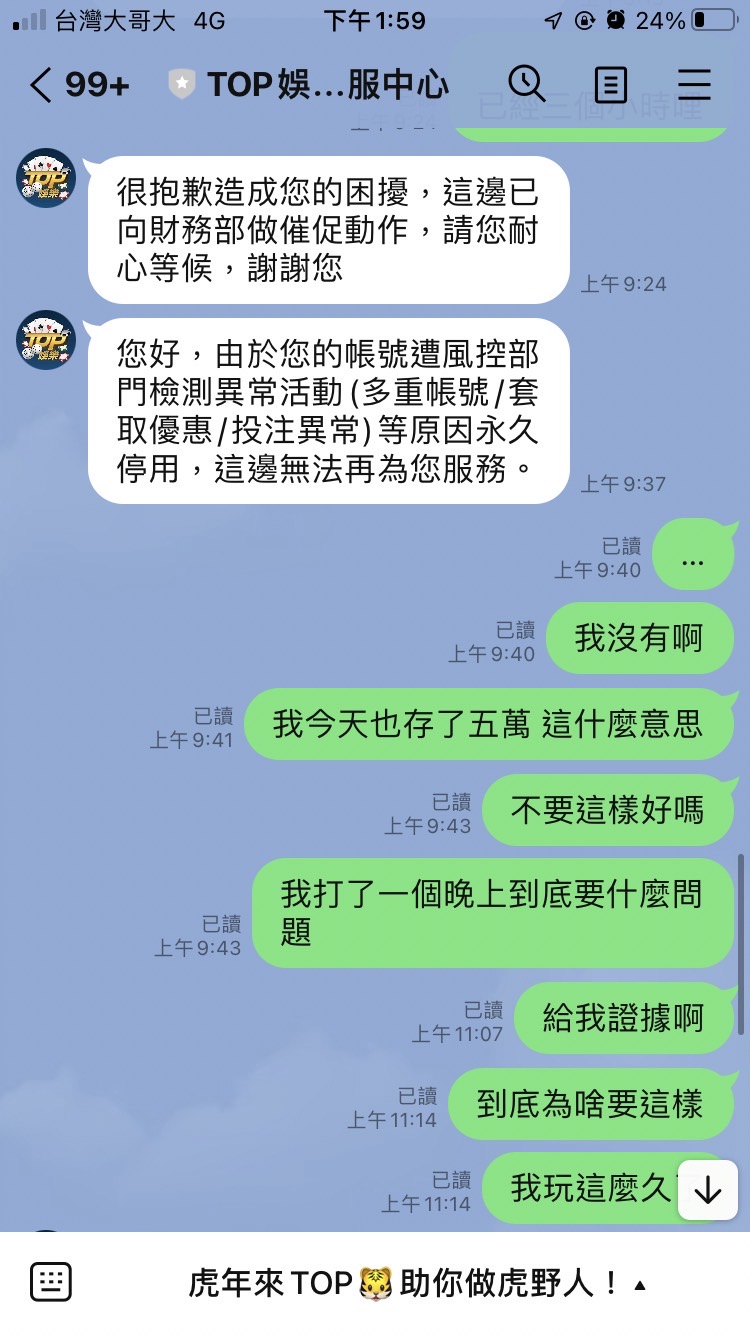The width and height of the screenshot is (750, 1334).
Task: Switch to keyboard input
Action: (x=50, y=1283)
